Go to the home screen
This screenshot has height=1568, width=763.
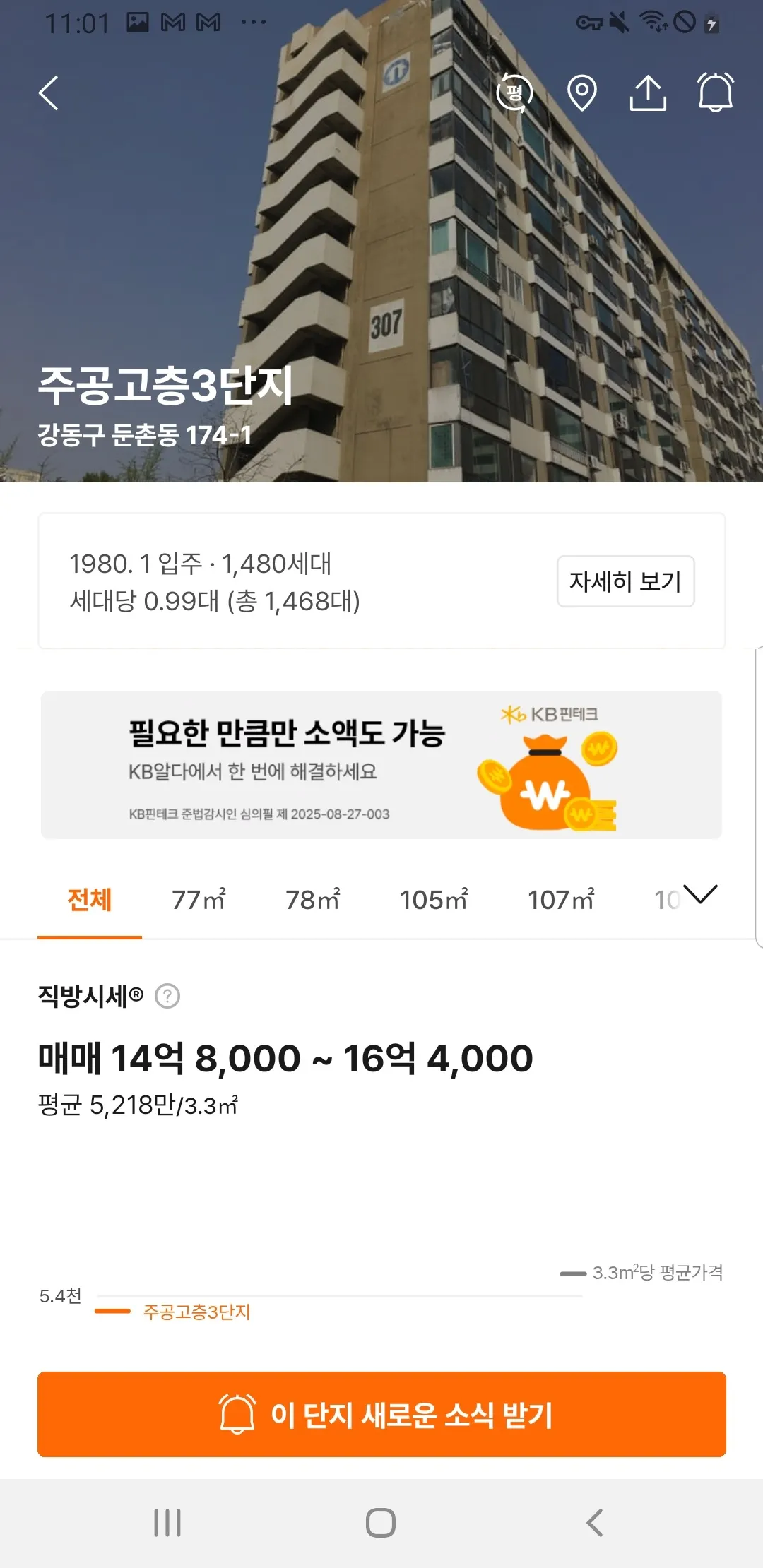(x=381, y=1523)
